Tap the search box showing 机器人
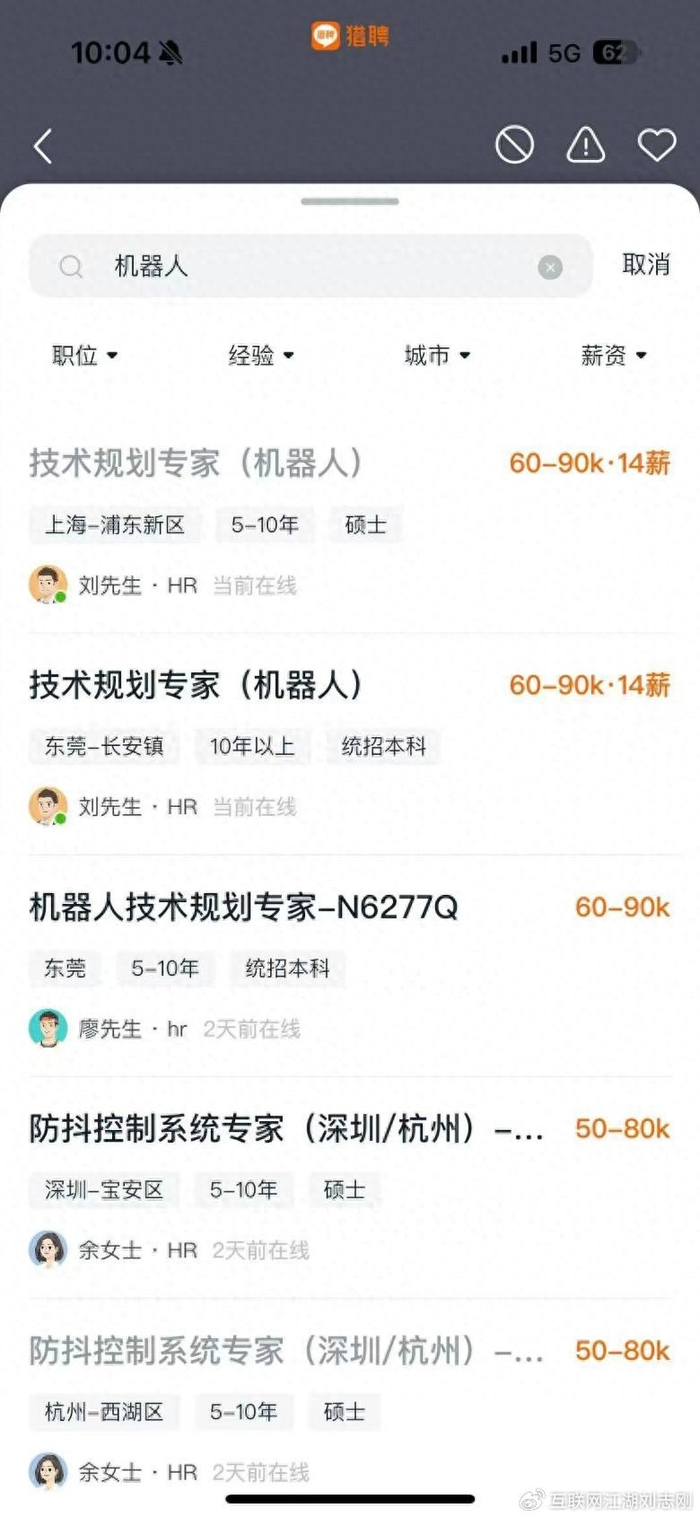Image resolution: width=700 pixels, height=1518 pixels. point(300,266)
